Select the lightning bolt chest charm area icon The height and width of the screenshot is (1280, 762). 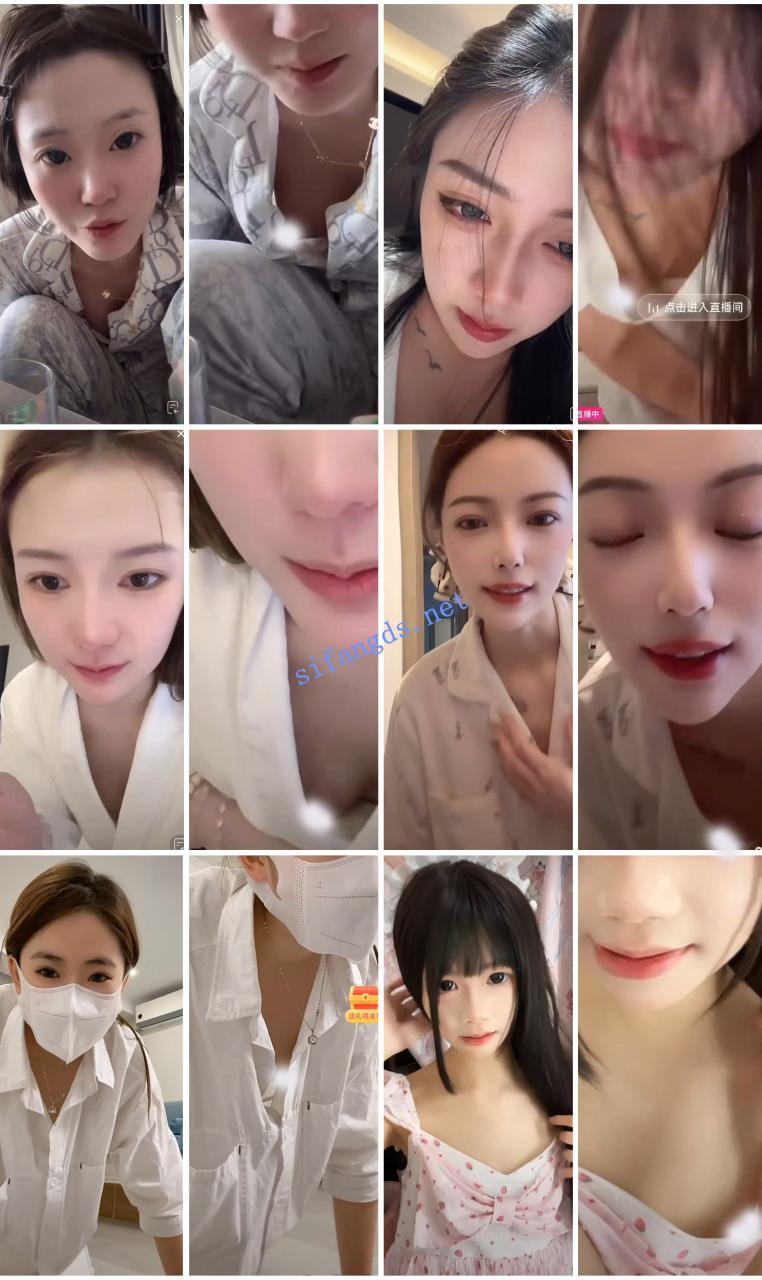(107, 295)
